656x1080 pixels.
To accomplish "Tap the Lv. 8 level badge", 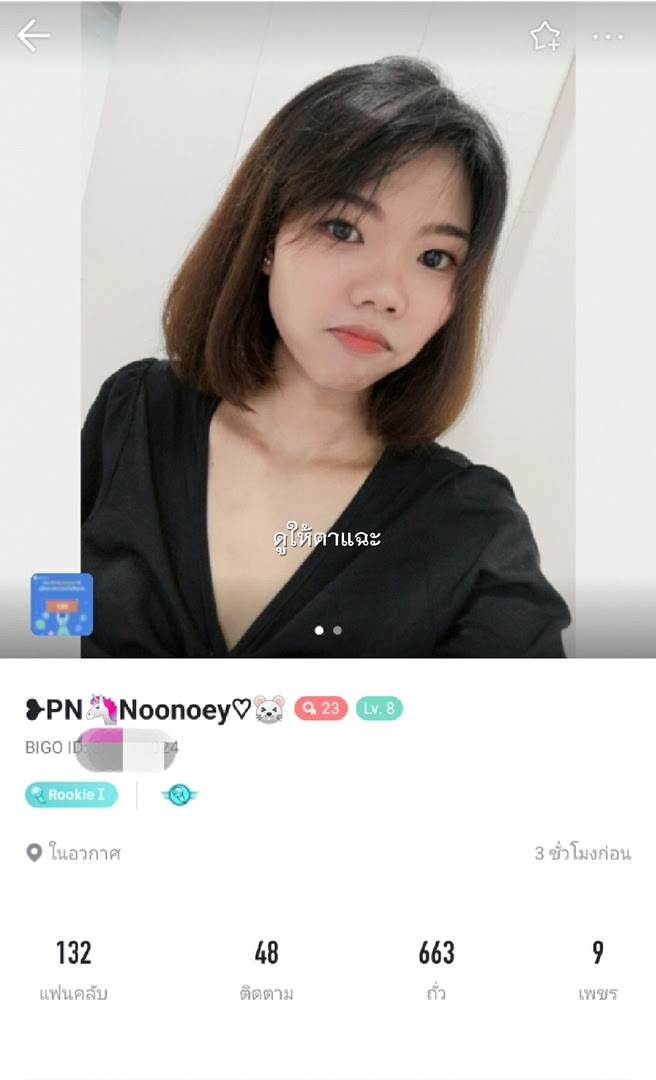I will pyautogui.click(x=379, y=709).
